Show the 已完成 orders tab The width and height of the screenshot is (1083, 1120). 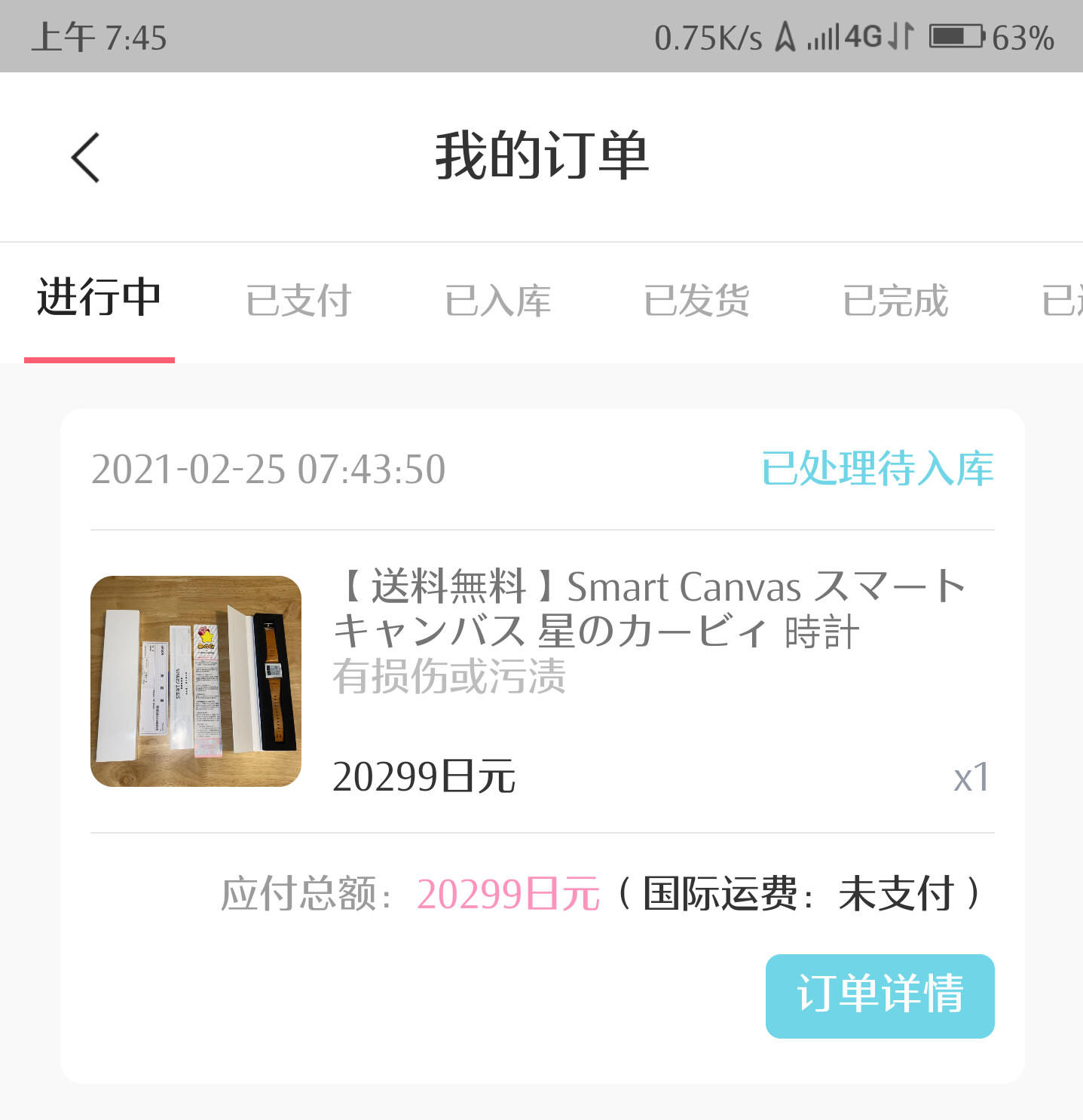895,301
